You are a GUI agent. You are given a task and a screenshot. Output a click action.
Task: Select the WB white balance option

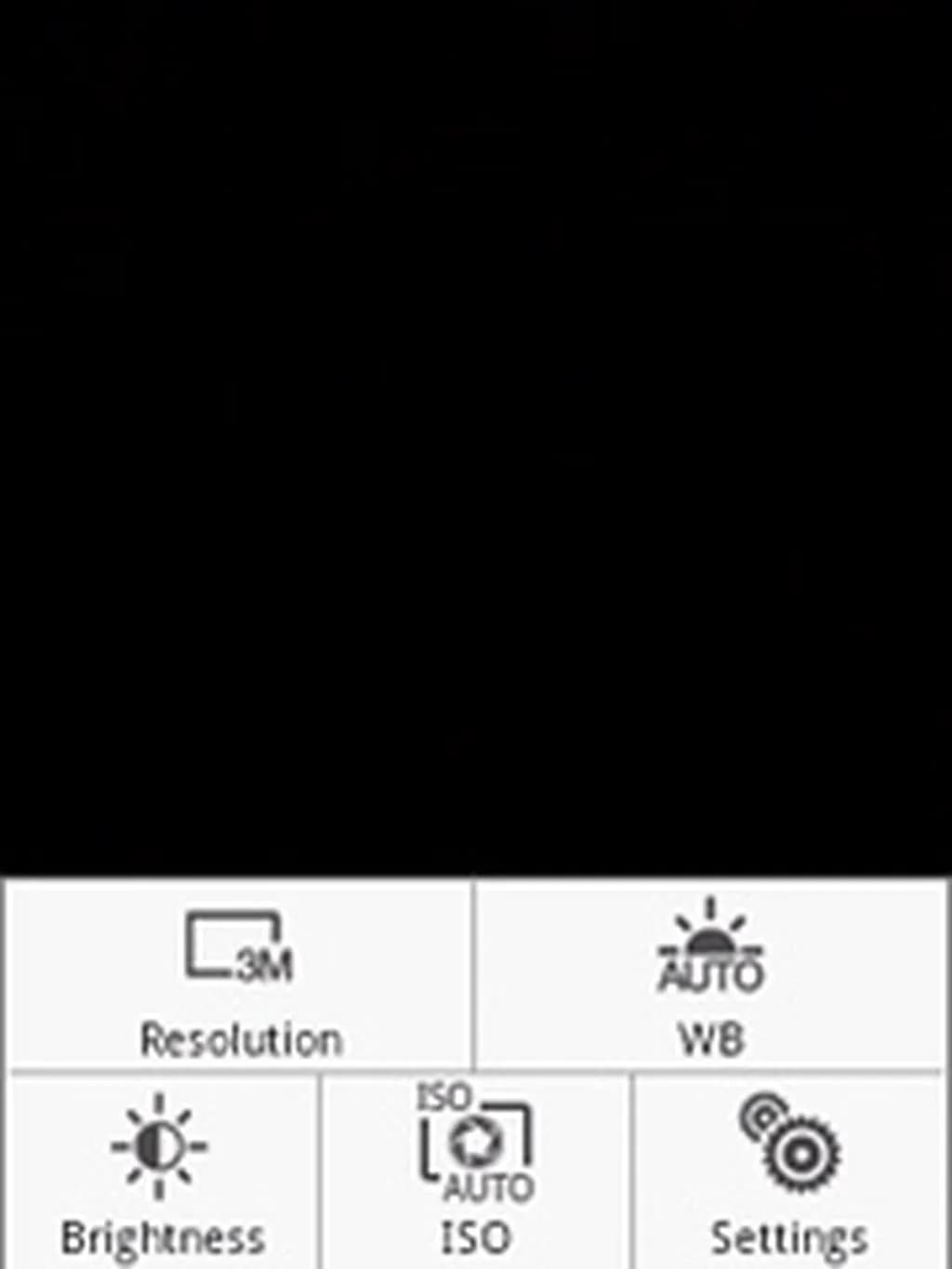711,978
